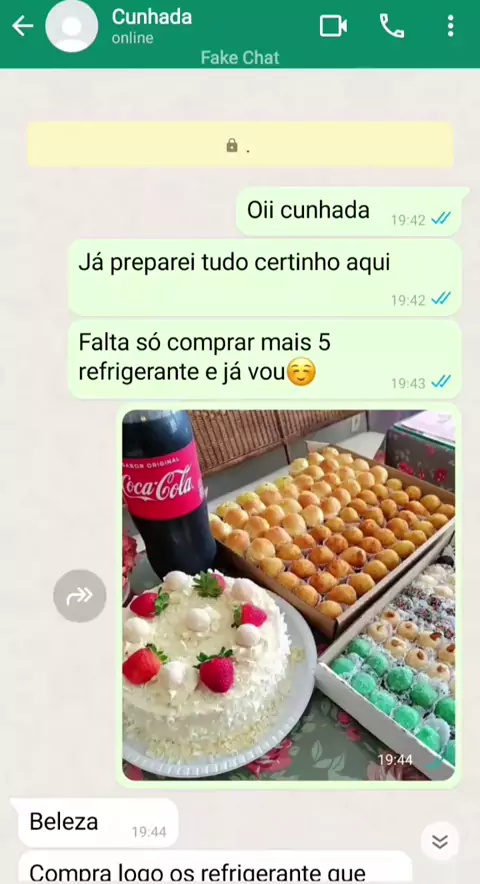Image resolution: width=480 pixels, height=884 pixels.
Task: Start a voice call with Cunhada
Action: pyautogui.click(x=391, y=26)
